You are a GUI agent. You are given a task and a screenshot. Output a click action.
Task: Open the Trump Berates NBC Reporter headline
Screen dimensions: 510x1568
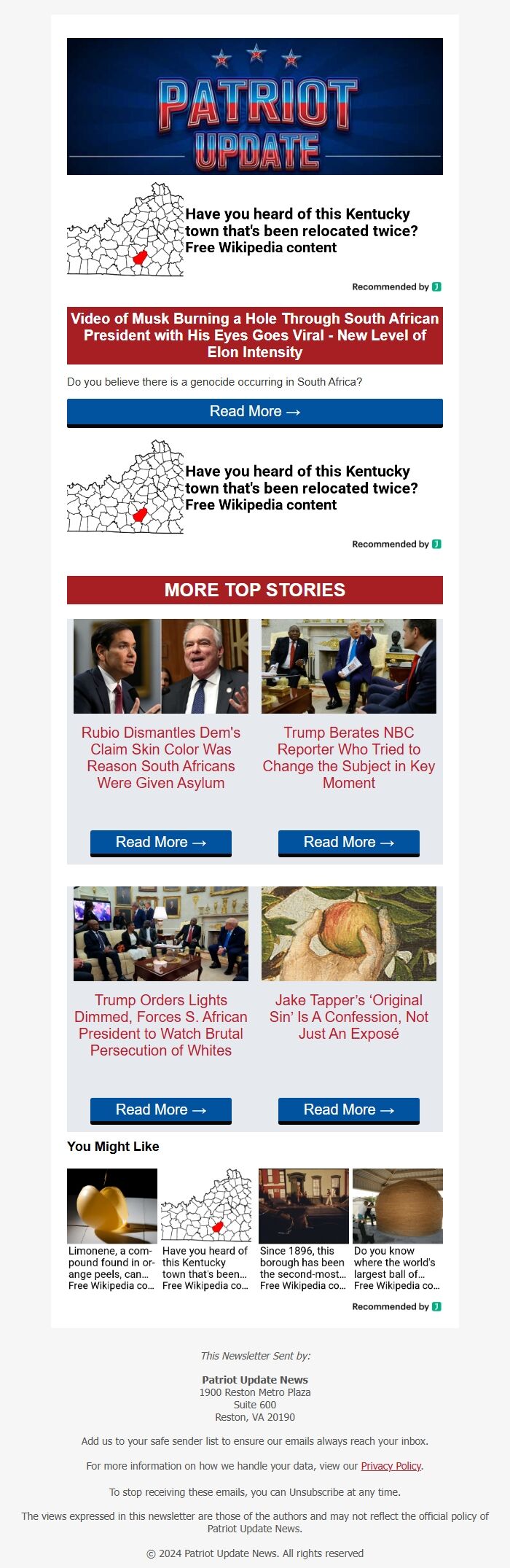pyautogui.click(x=349, y=757)
